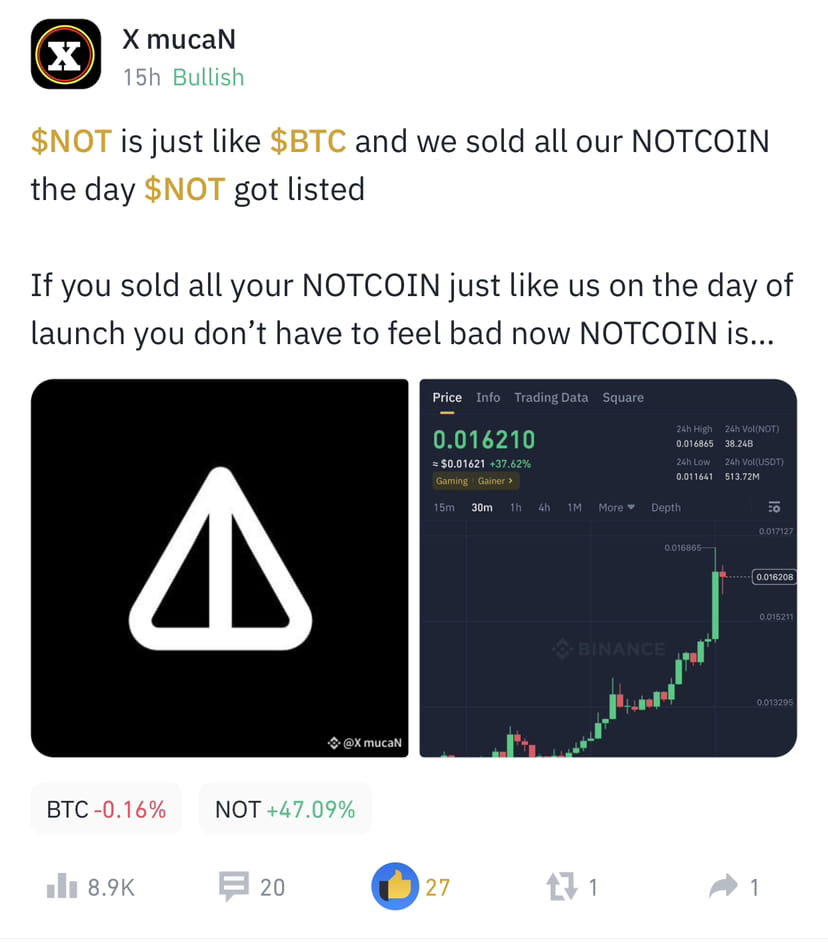Open the chart indicator settings control
This screenshot has width=828, height=949.
tap(774, 507)
